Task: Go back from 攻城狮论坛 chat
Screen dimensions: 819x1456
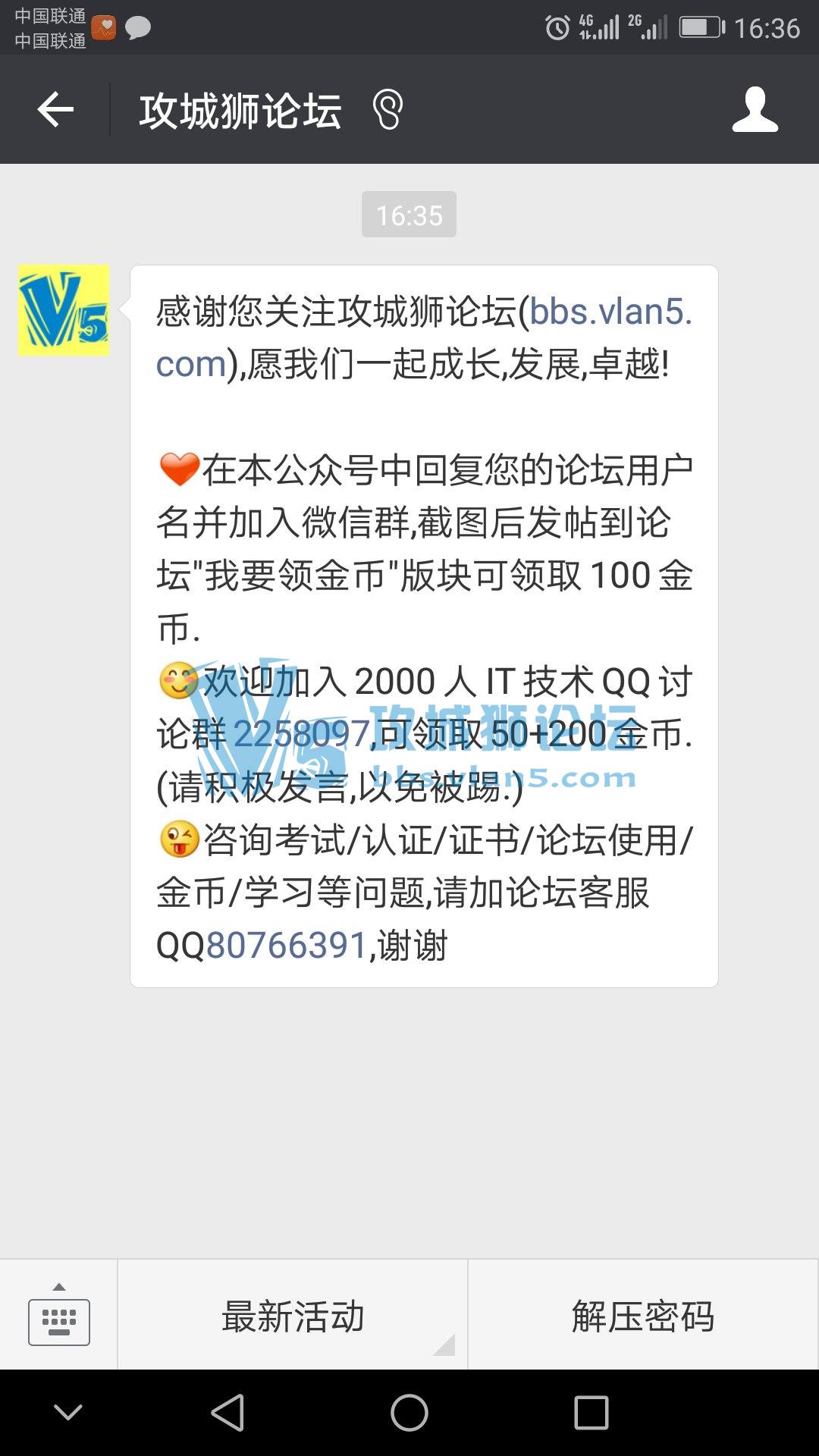Action: (x=55, y=110)
